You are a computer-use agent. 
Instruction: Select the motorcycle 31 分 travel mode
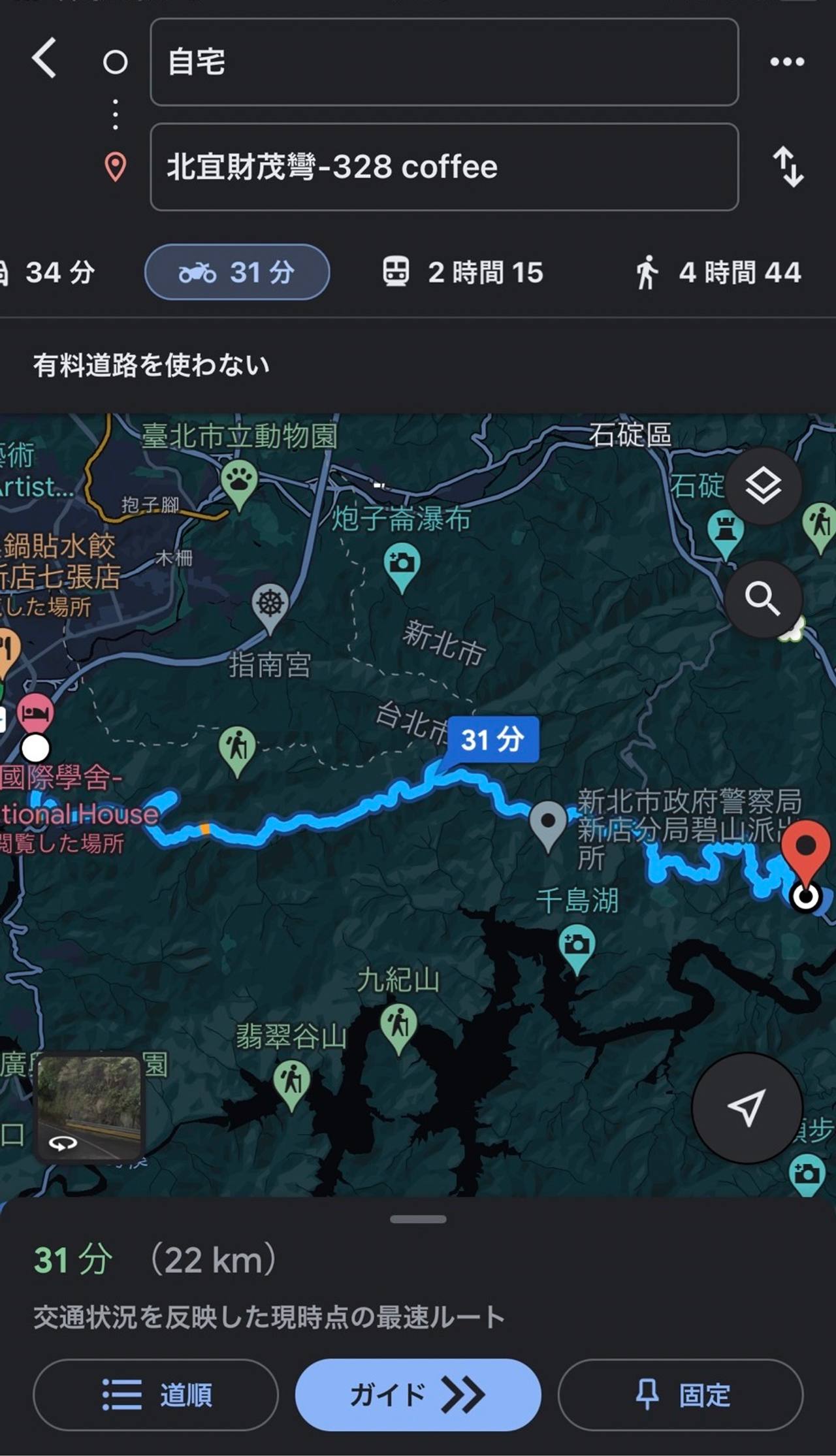(237, 272)
